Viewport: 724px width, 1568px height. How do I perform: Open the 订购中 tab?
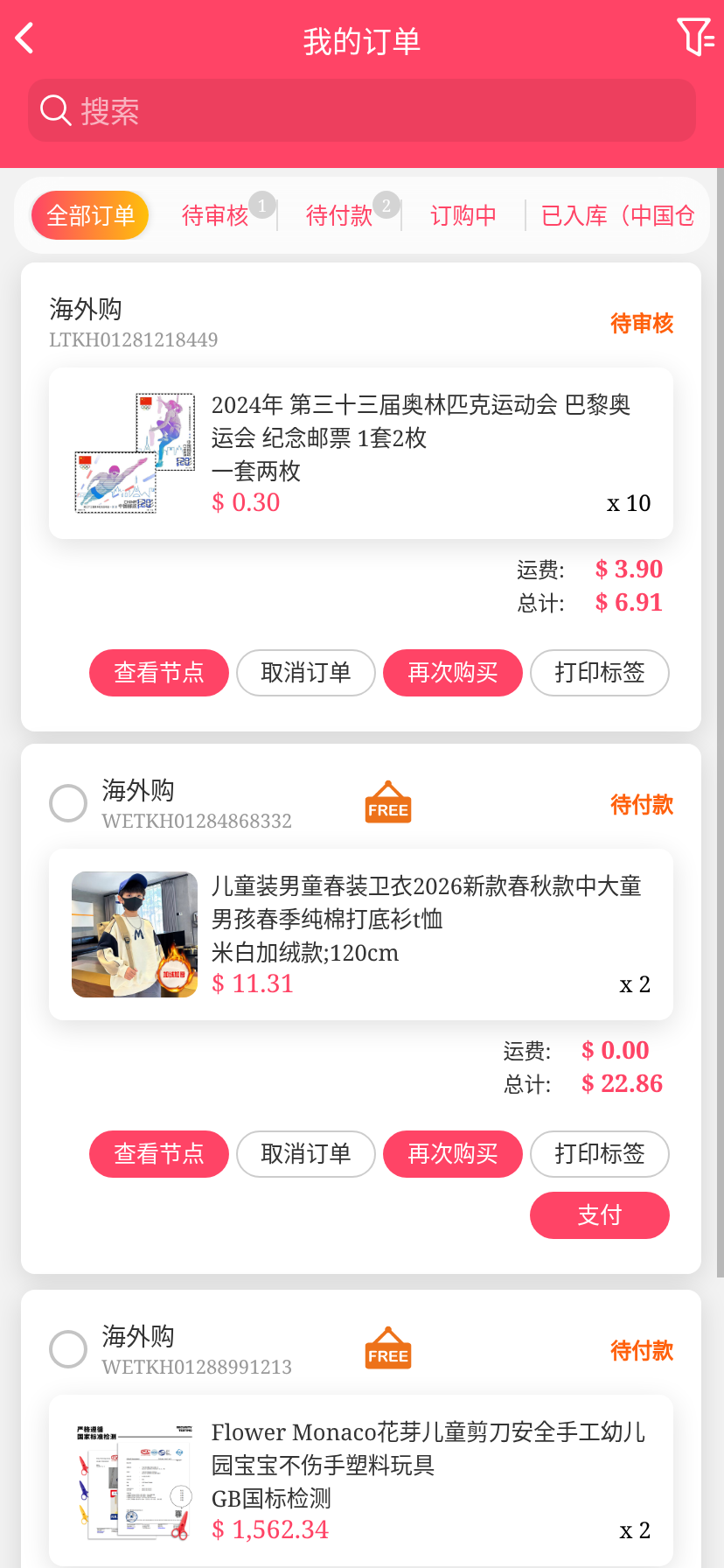(x=463, y=215)
